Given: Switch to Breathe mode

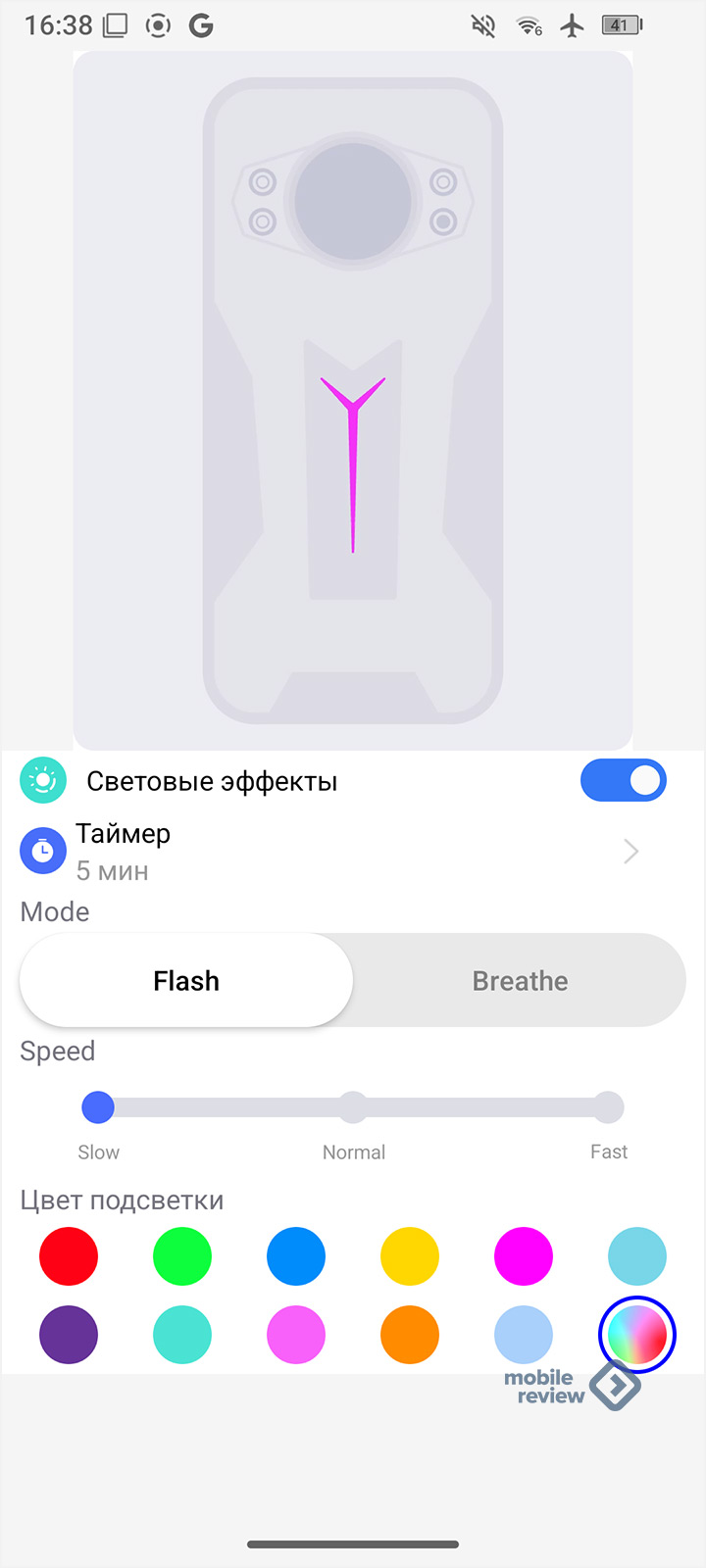Looking at the screenshot, I should pyautogui.click(x=520, y=981).
